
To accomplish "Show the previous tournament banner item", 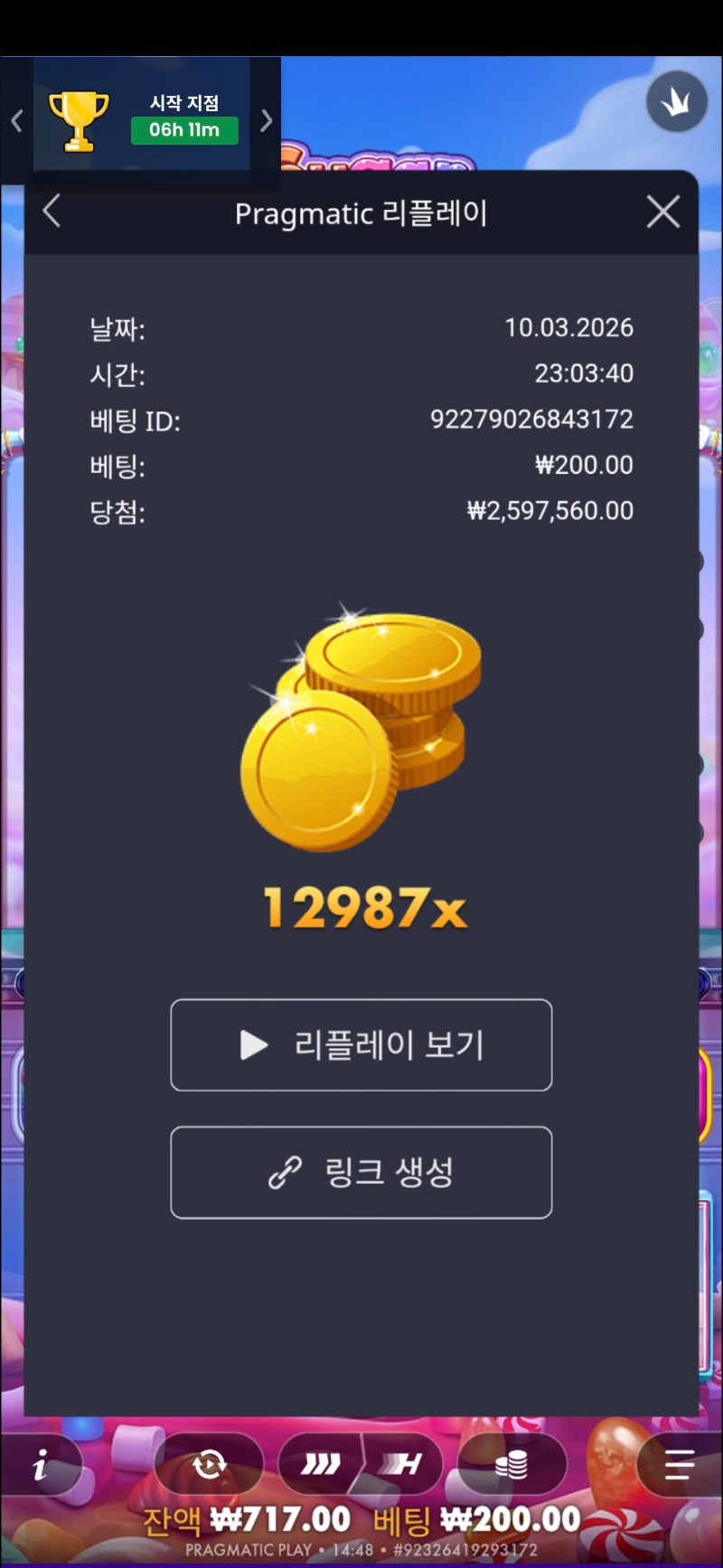I will (x=16, y=120).
